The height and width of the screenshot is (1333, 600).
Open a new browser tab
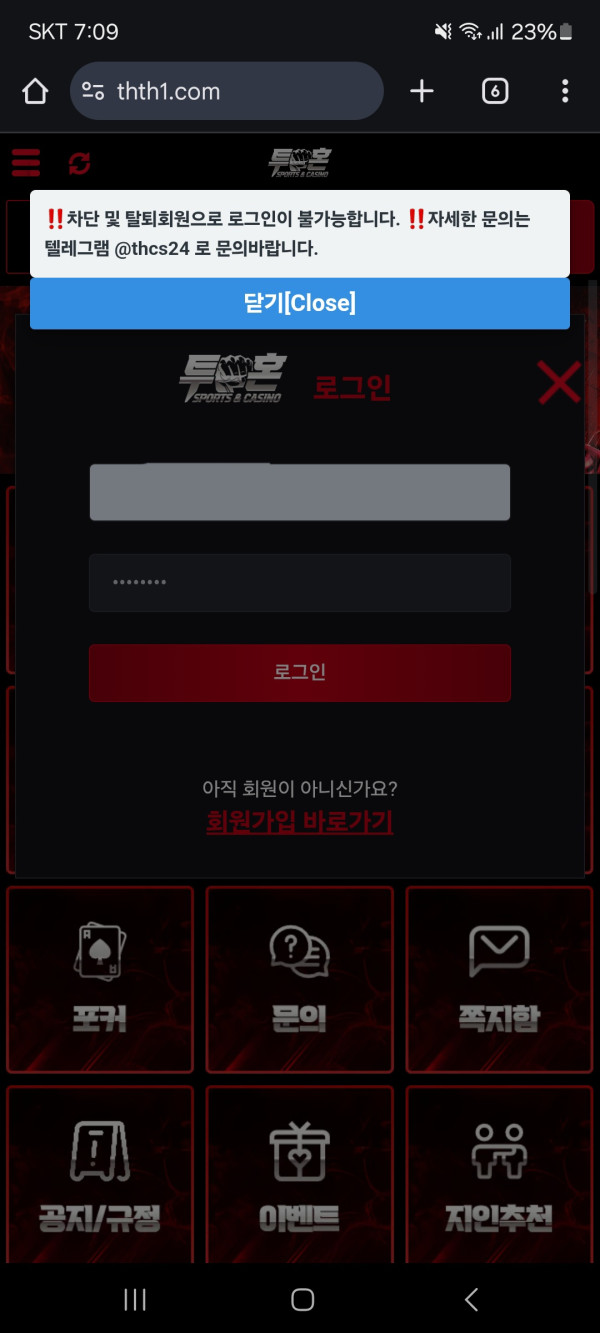(x=422, y=92)
